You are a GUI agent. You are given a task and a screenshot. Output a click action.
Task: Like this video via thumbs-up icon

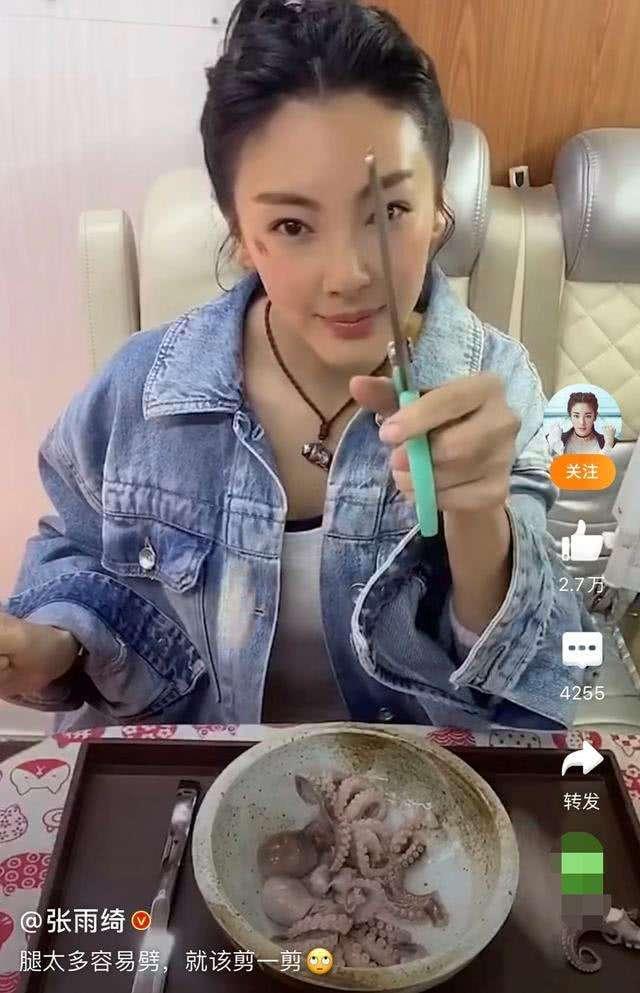click(582, 543)
